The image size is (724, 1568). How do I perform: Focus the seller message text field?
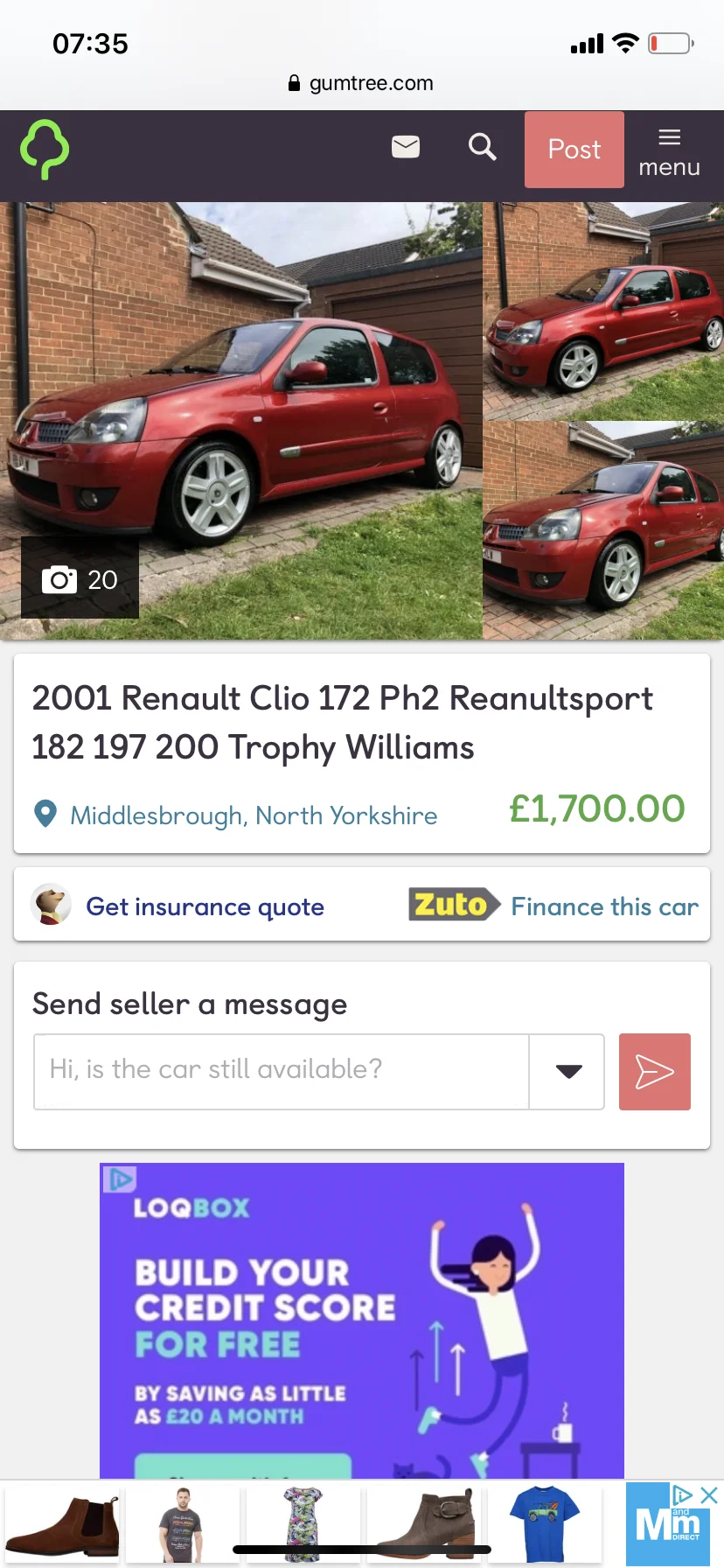coord(282,1072)
